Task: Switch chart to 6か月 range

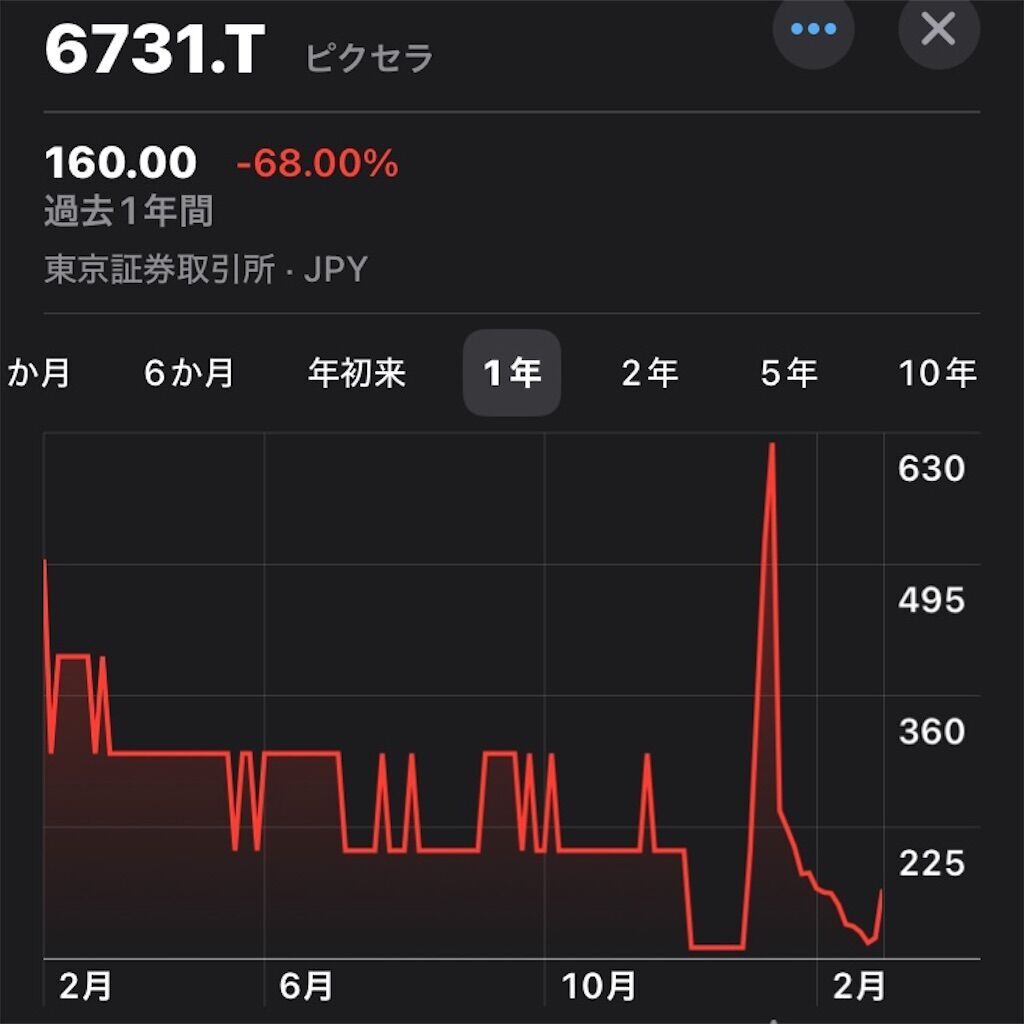Action: pyautogui.click(x=189, y=374)
